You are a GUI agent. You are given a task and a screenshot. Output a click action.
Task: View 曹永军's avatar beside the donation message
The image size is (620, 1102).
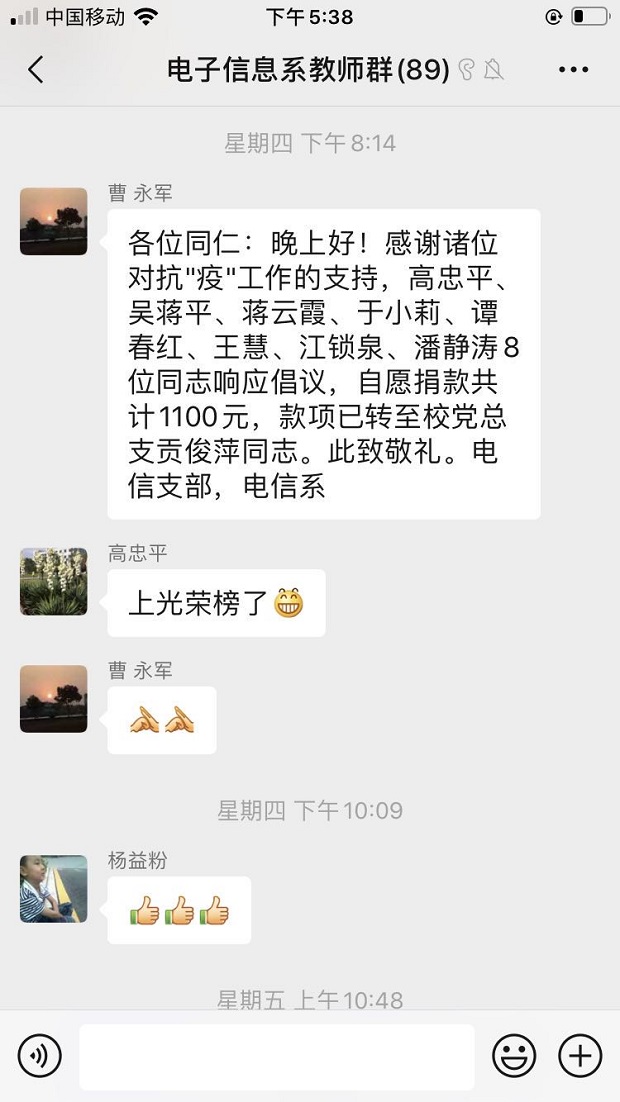click(54, 221)
